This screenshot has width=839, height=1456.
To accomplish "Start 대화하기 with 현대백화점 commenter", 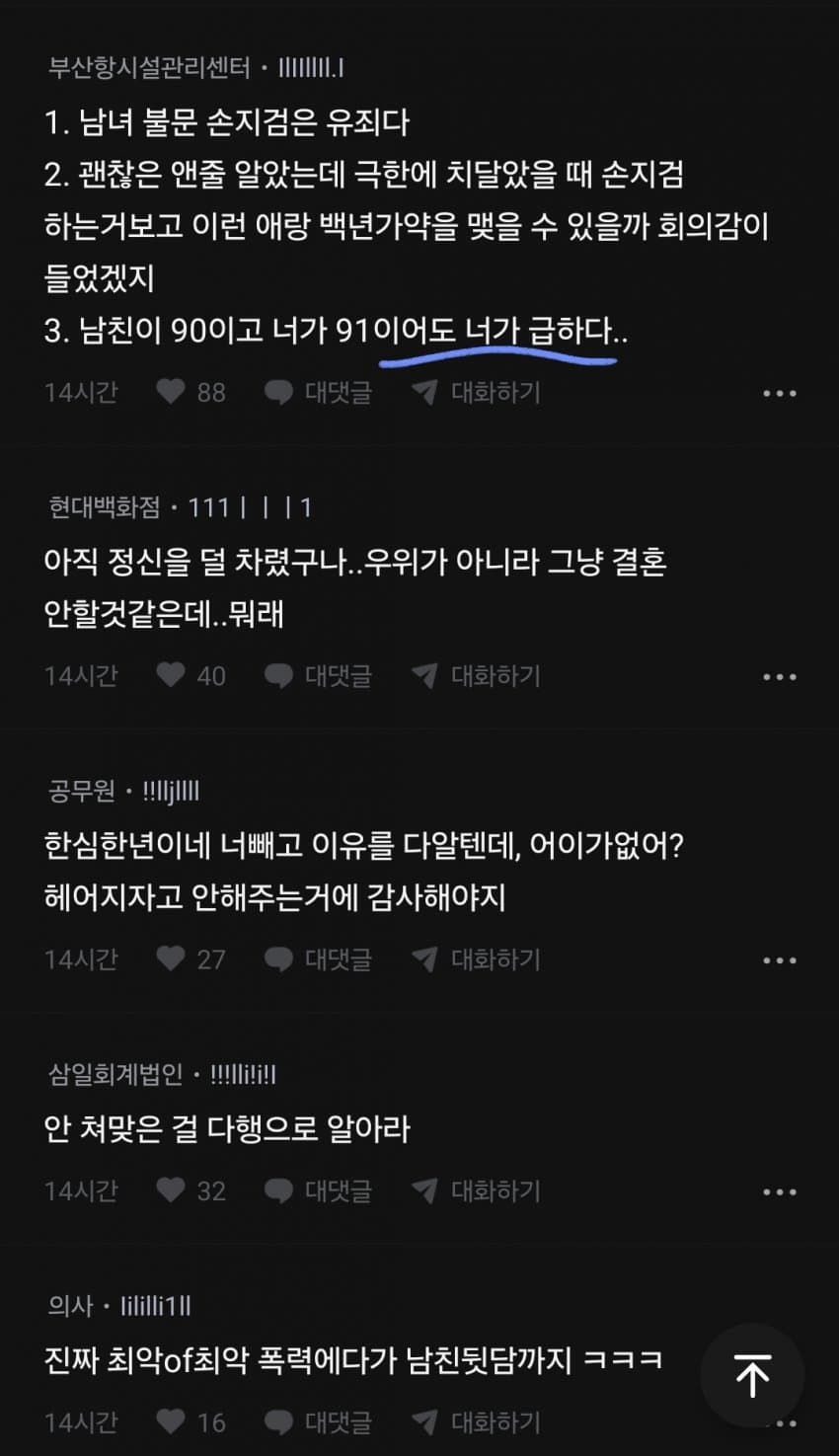I will (477, 675).
